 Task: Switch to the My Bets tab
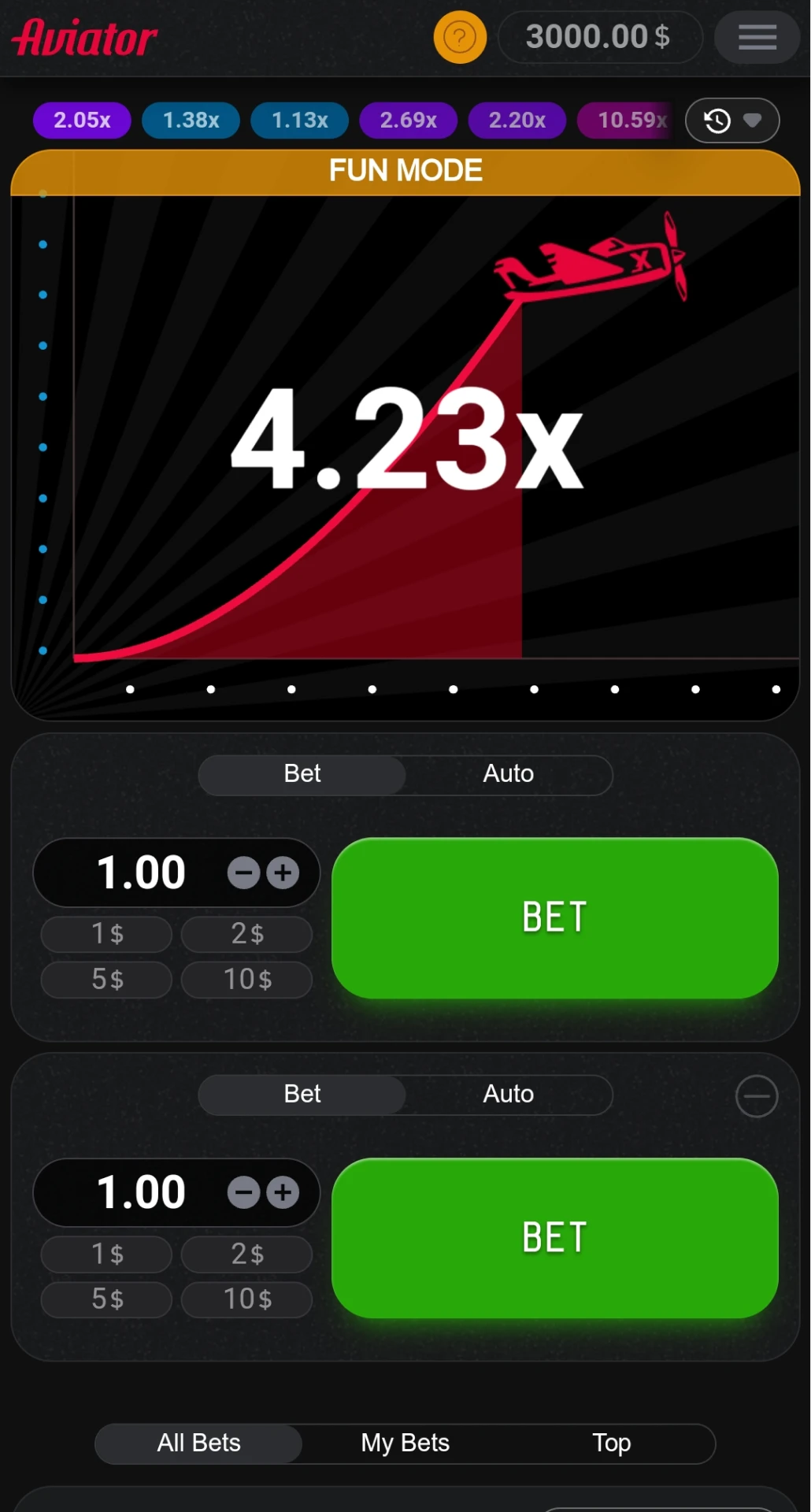click(405, 1443)
